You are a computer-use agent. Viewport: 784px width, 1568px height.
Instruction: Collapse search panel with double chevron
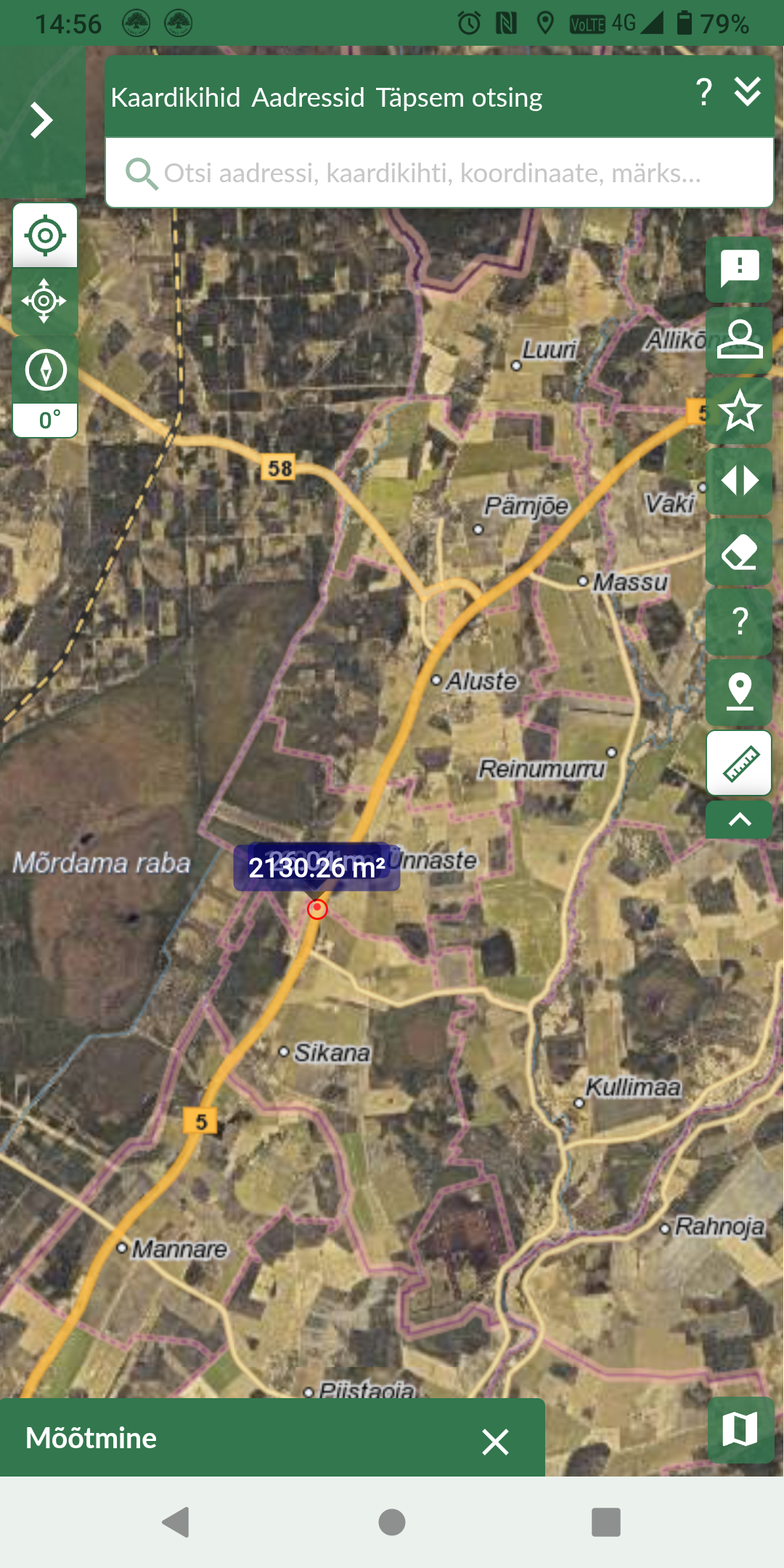(747, 92)
